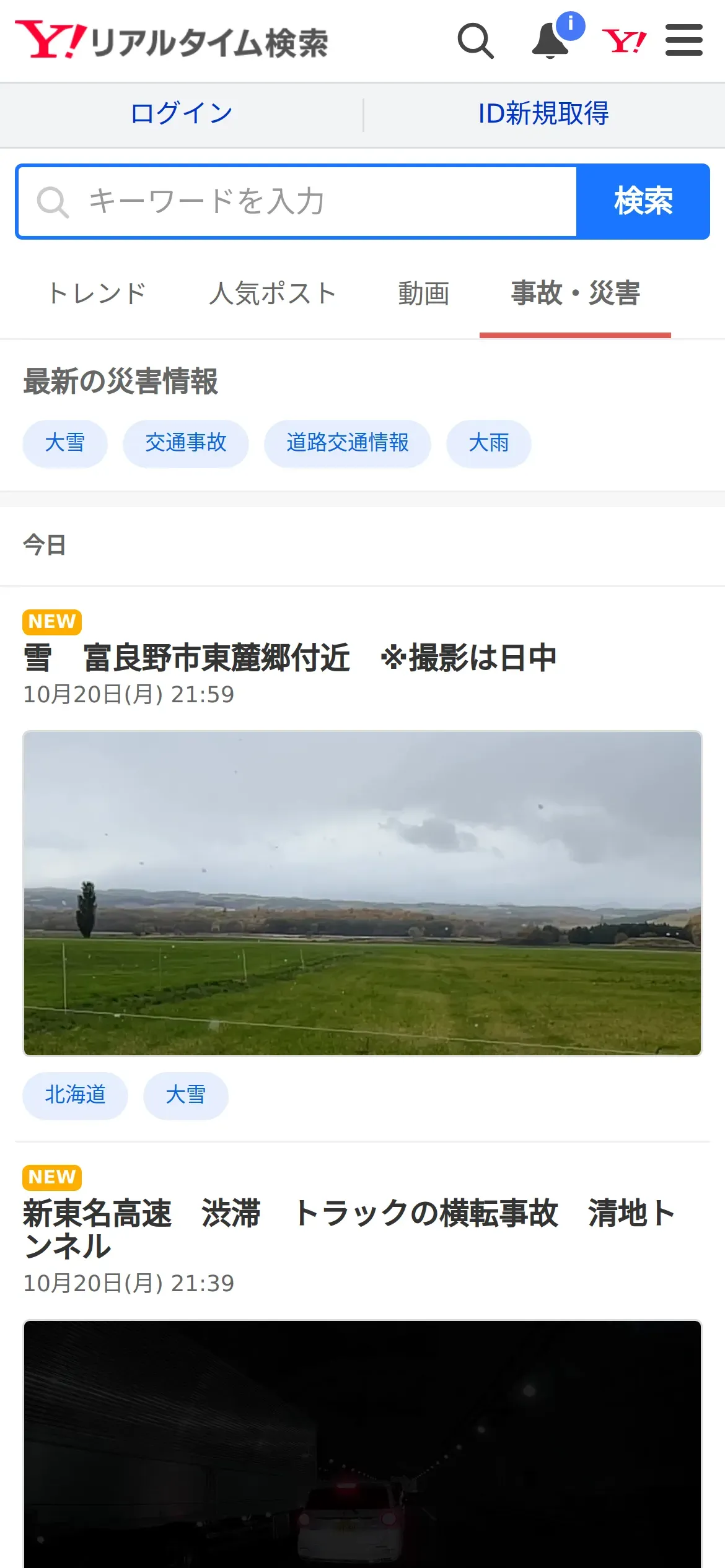View the dark tunnel traffic photo
725x1568 pixels.
362,1443
